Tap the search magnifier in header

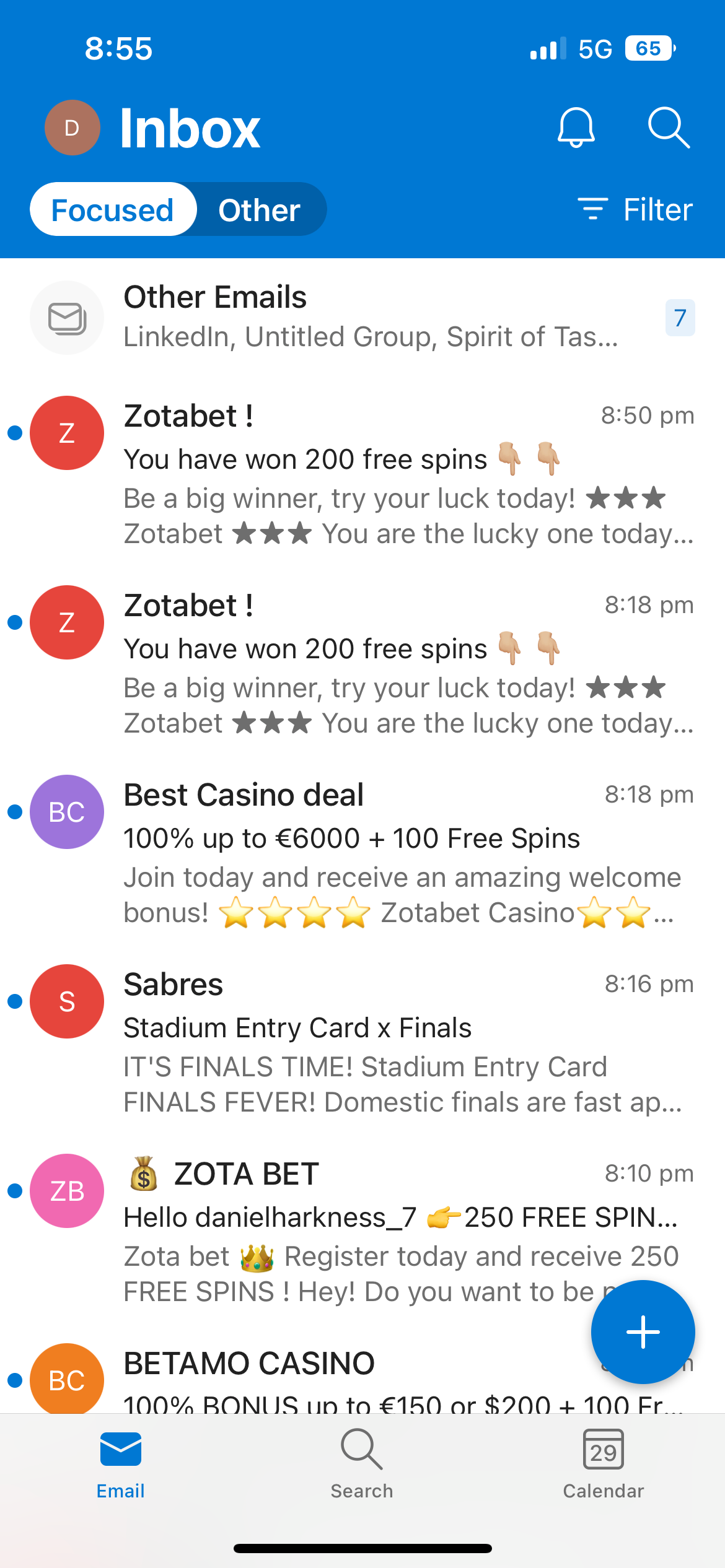pyautogui.click(x=668, y=128)
